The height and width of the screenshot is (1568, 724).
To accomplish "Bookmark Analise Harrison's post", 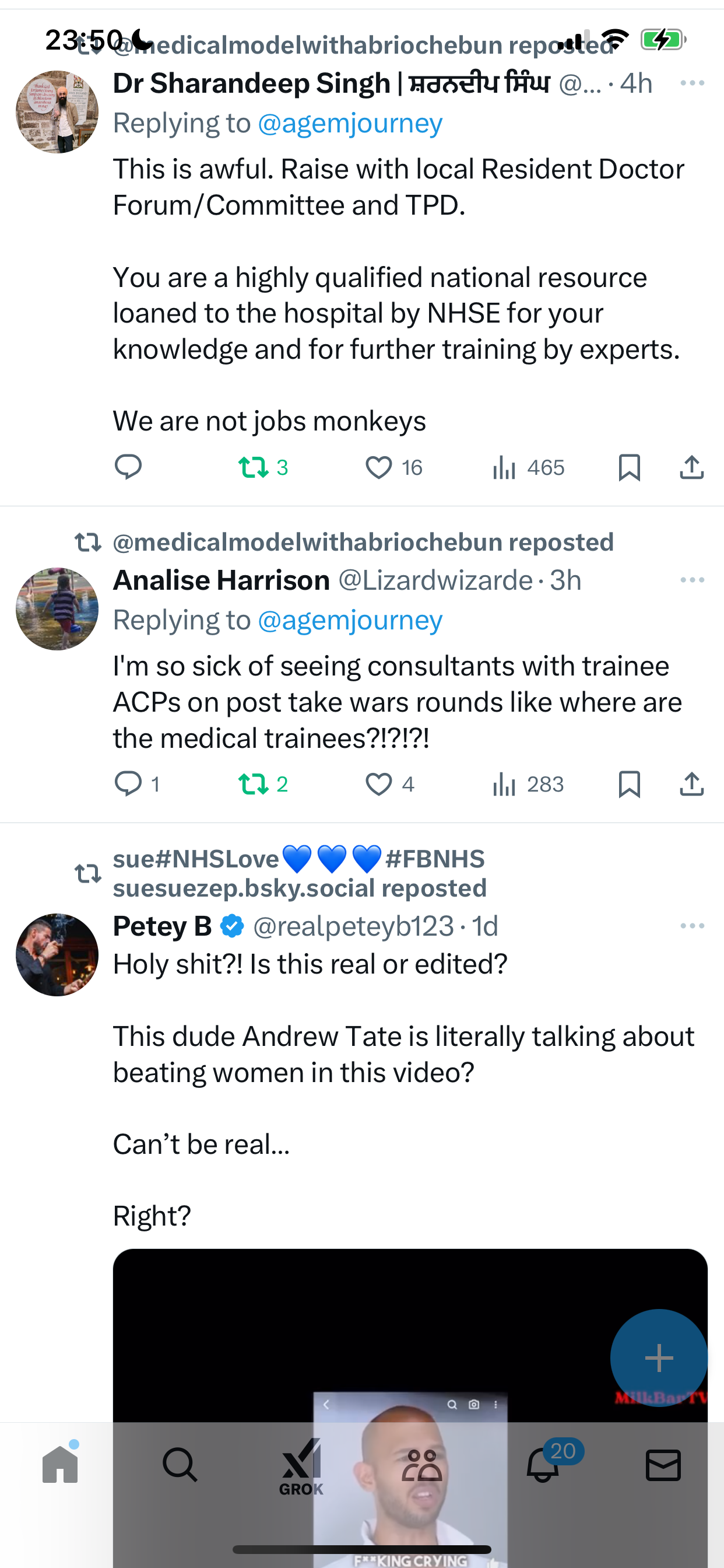I will [629, 784].
